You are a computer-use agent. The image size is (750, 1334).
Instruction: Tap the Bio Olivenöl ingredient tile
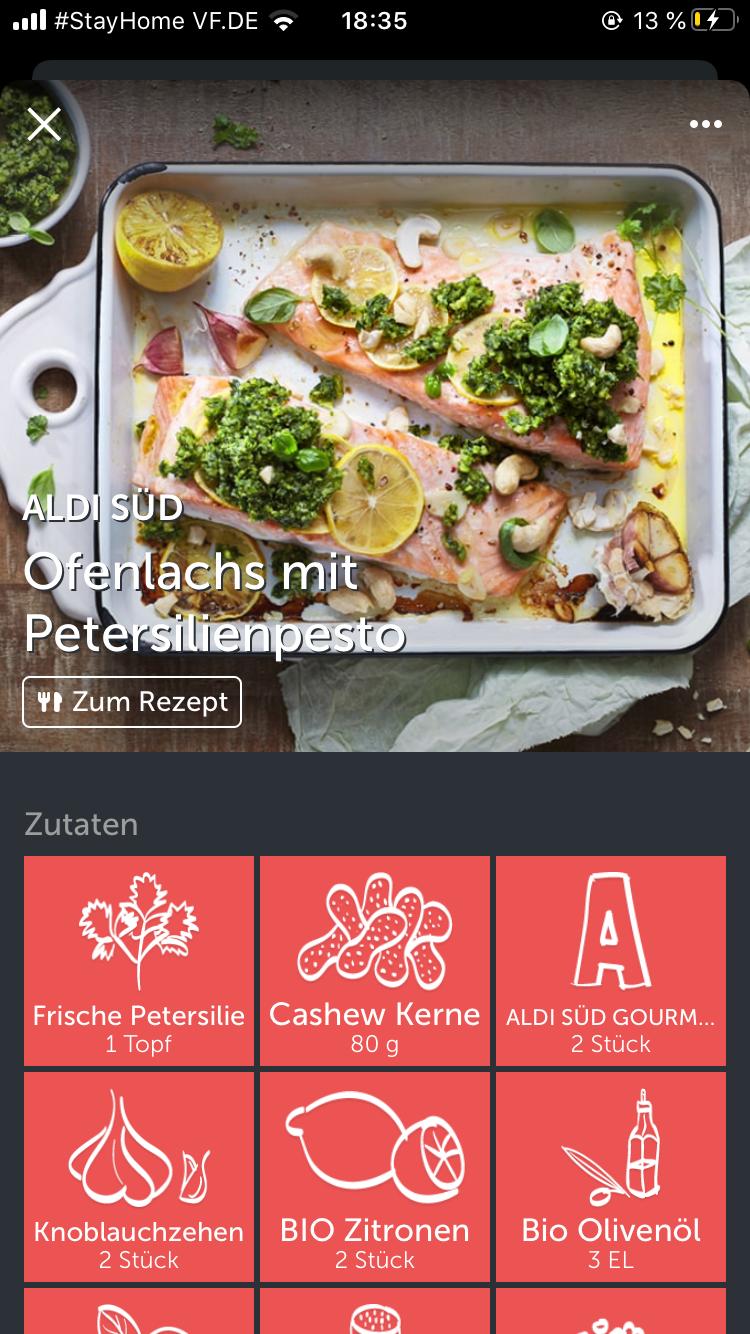tap(611, 1177)
